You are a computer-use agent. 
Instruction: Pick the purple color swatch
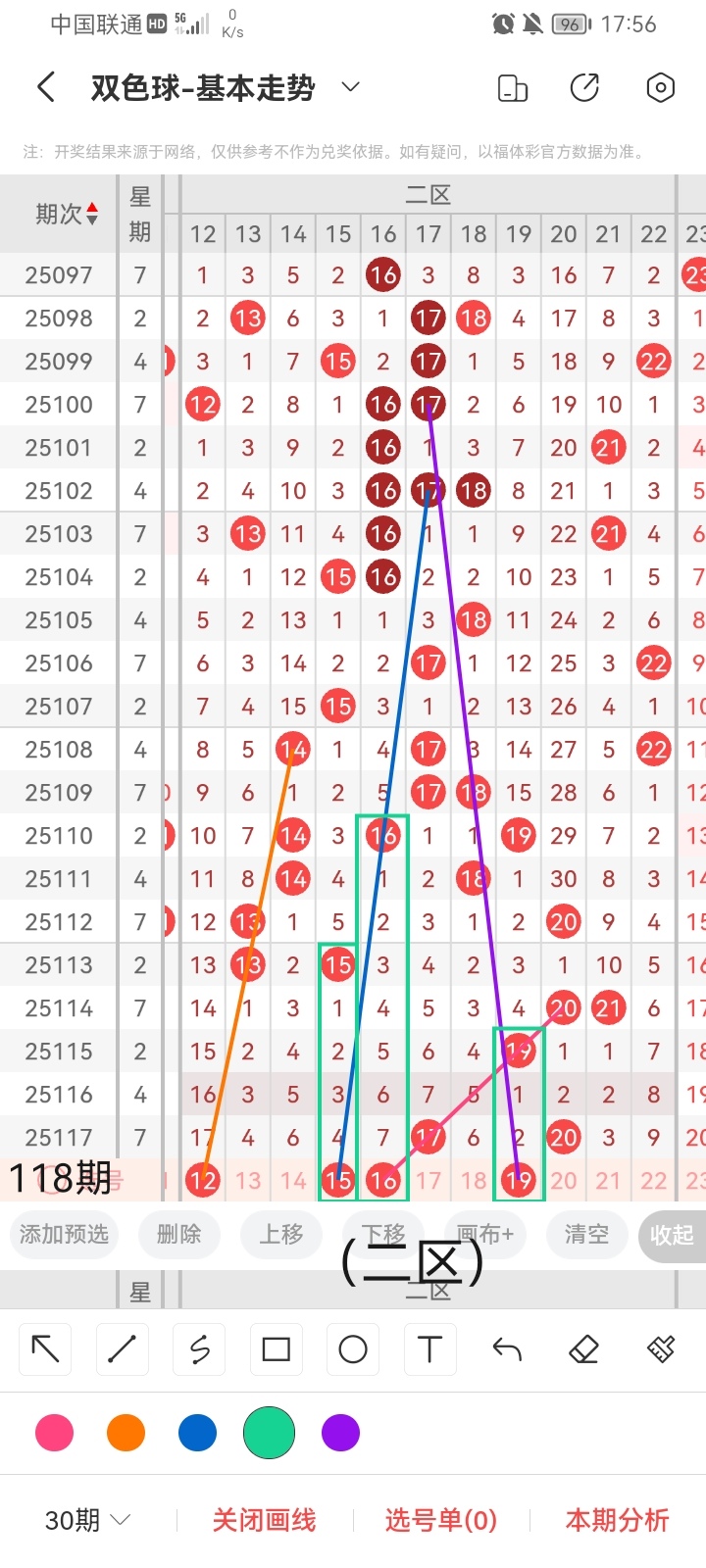point(340,1433)
